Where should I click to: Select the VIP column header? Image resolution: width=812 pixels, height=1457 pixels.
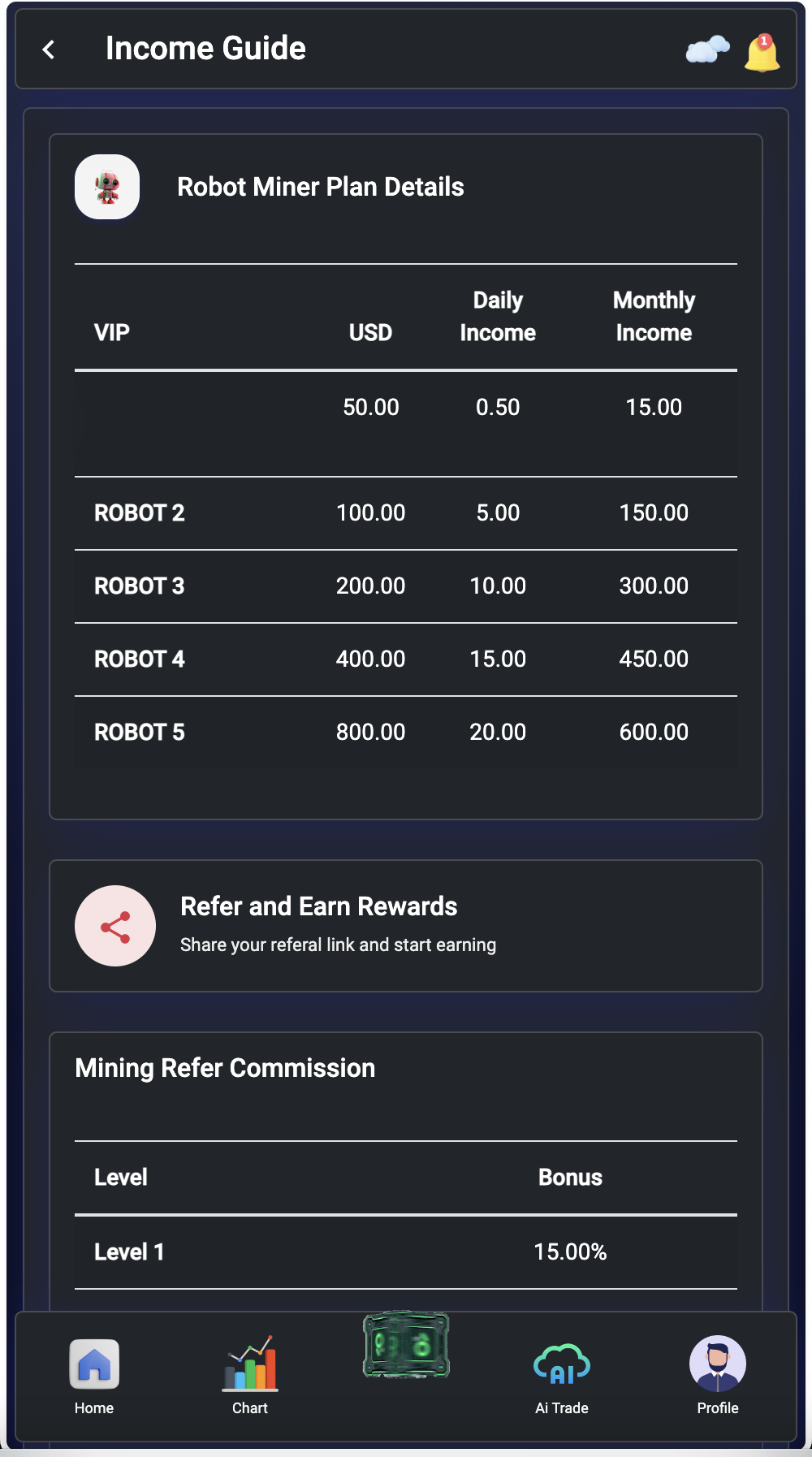pyautogui.click(x=112, y=331)
